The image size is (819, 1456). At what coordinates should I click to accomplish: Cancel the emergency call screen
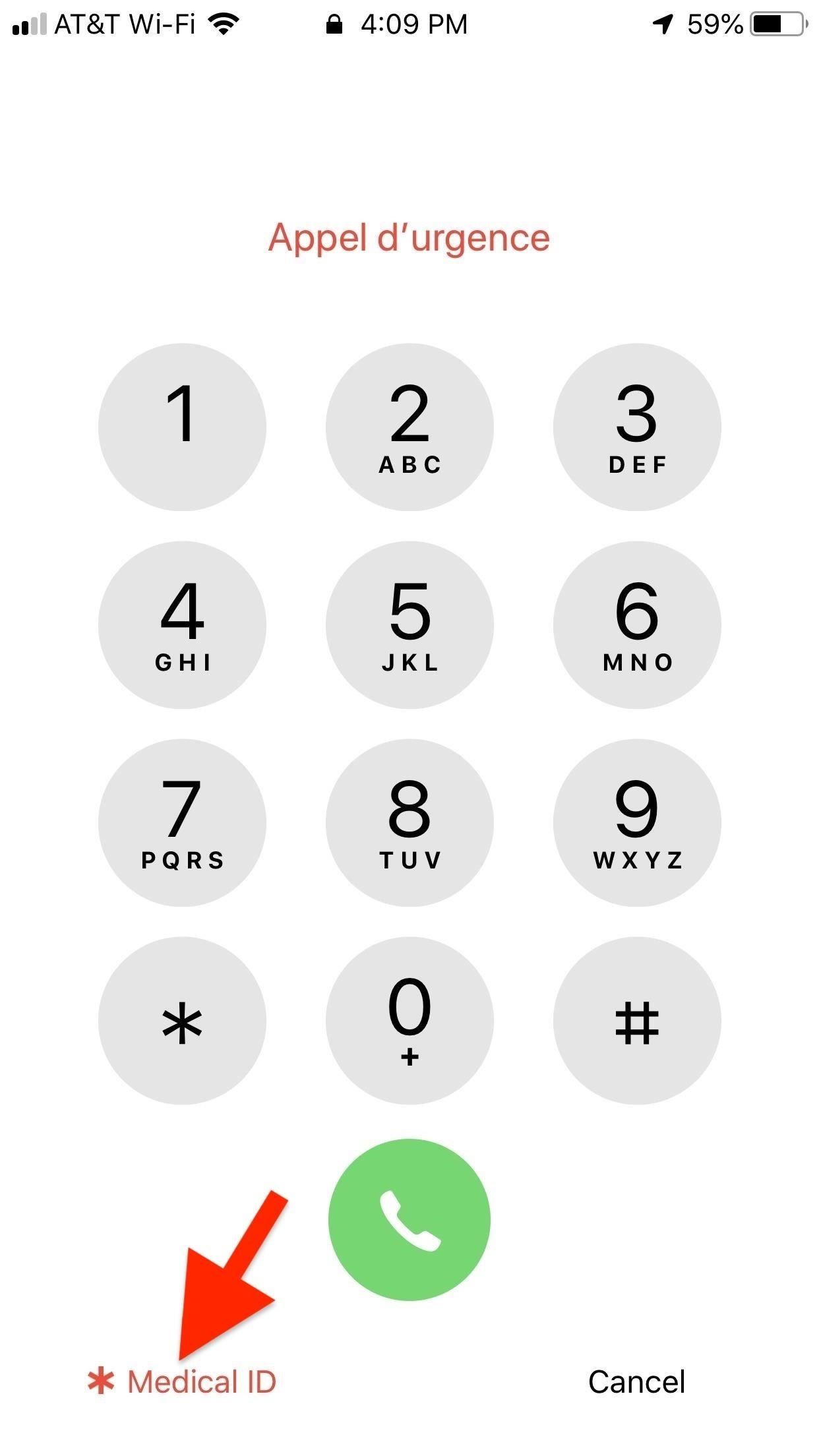click(637, 1383)
